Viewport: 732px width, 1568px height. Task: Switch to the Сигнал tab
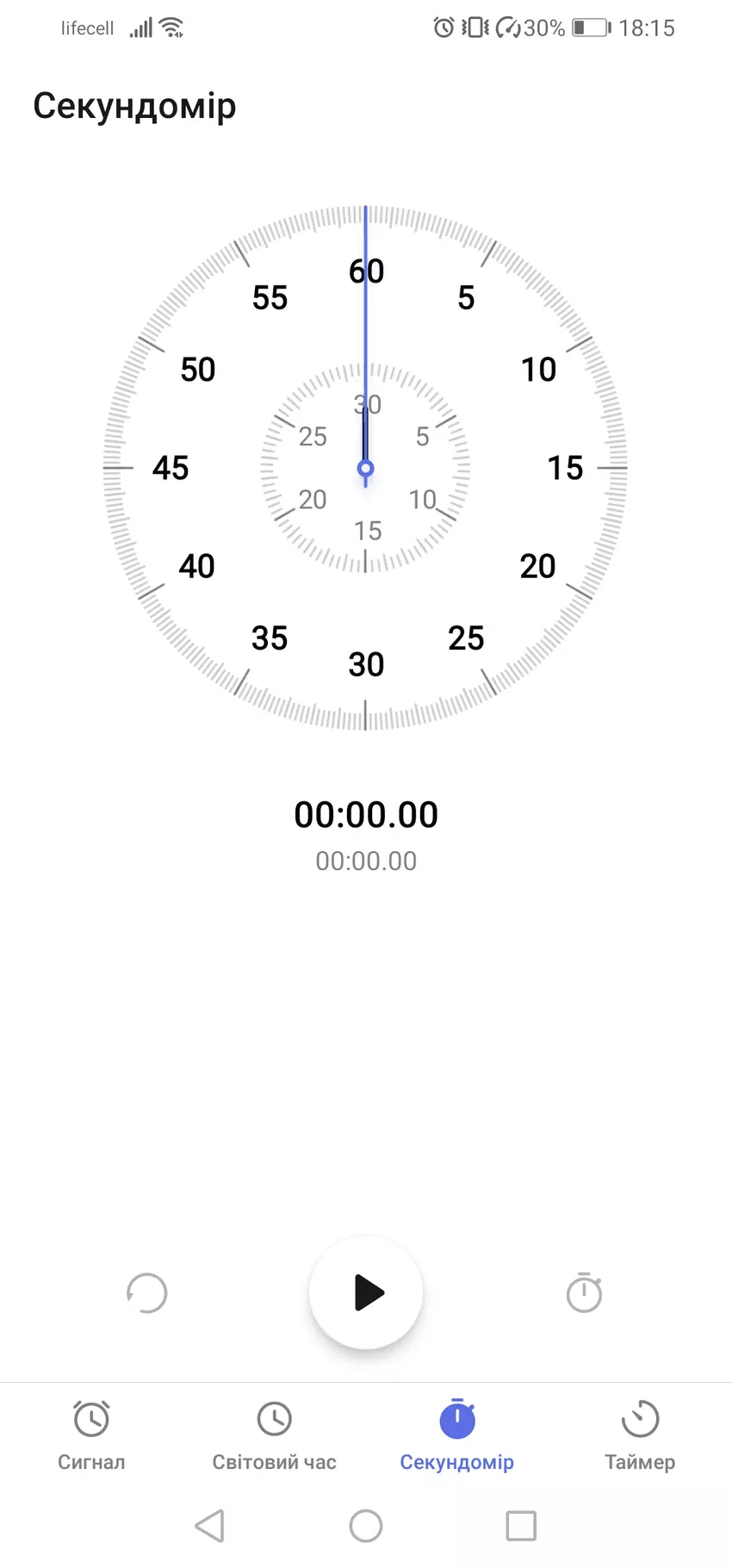(91, 1436)
